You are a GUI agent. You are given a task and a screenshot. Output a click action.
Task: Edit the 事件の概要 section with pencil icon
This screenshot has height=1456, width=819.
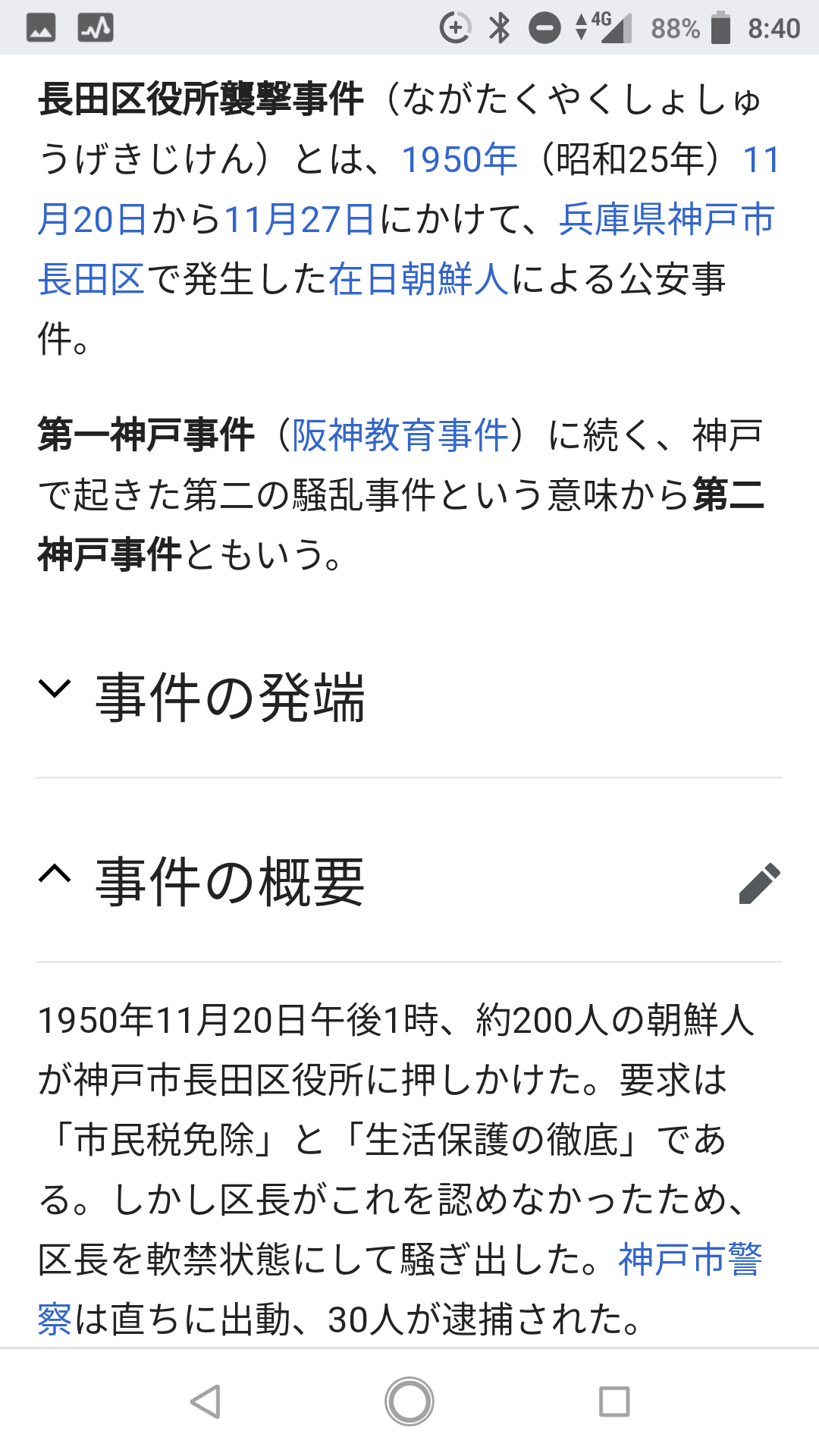[x=759, y=883]
